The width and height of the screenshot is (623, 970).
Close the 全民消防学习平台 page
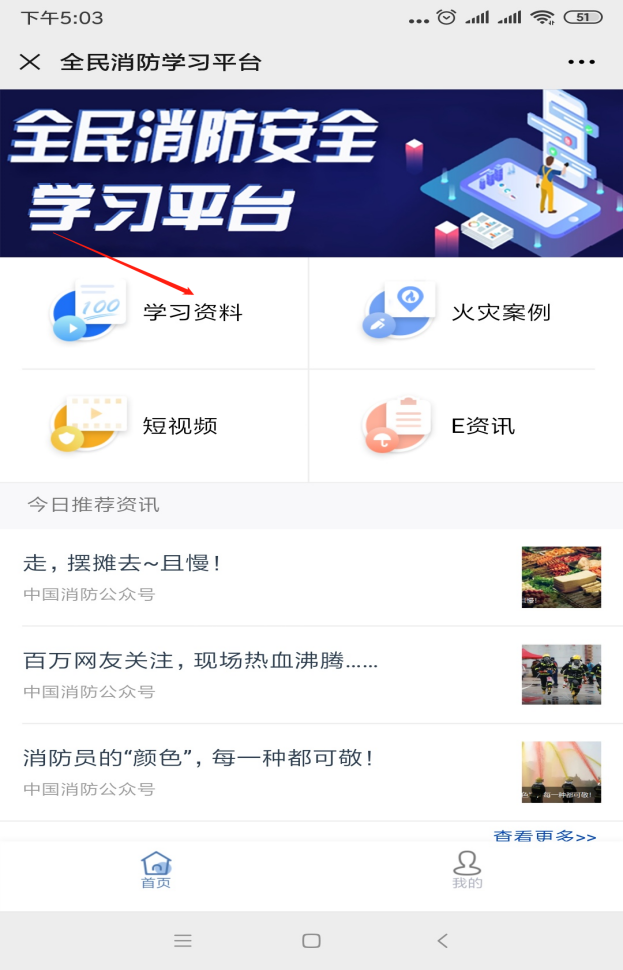(x=30, y=62)
